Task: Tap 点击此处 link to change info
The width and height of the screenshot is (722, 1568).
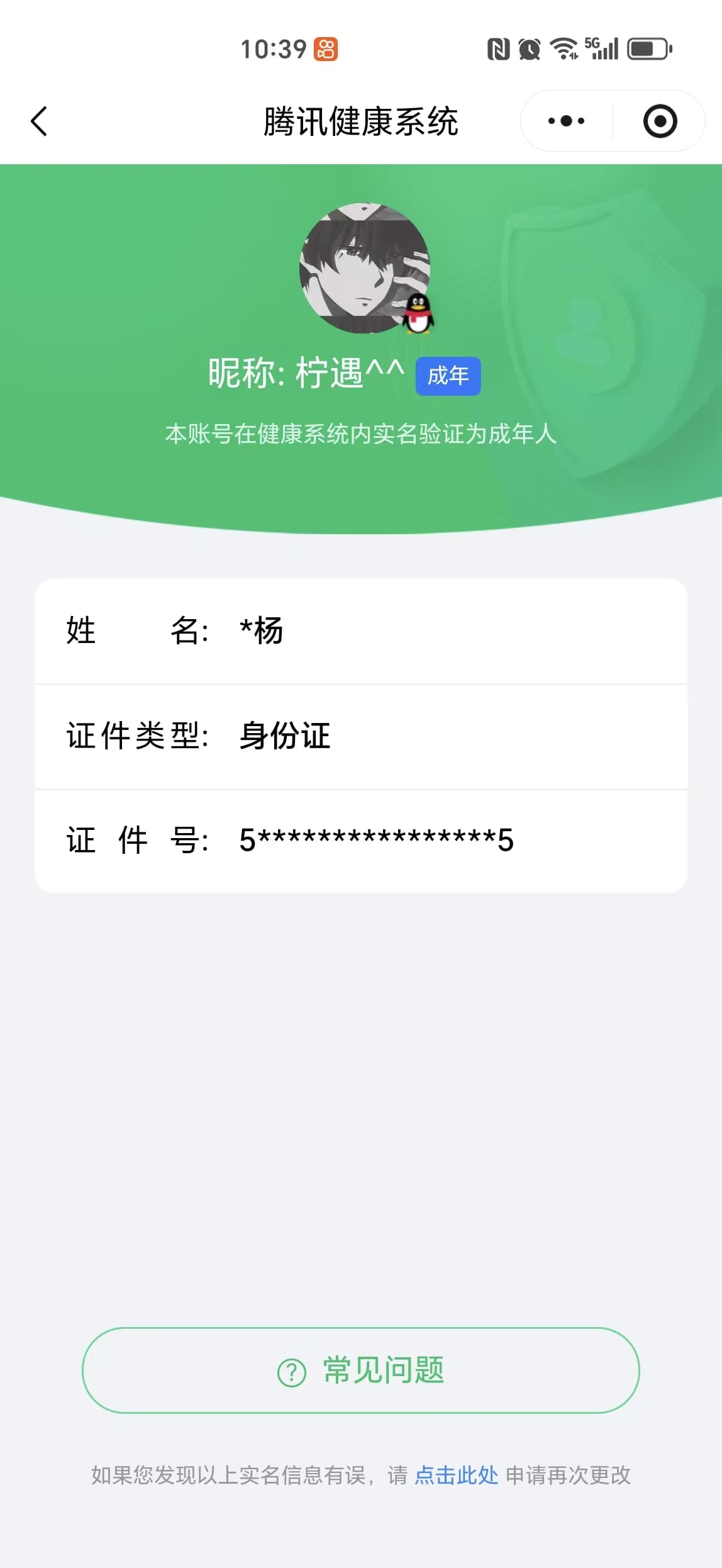Action: pos(456,1475)
